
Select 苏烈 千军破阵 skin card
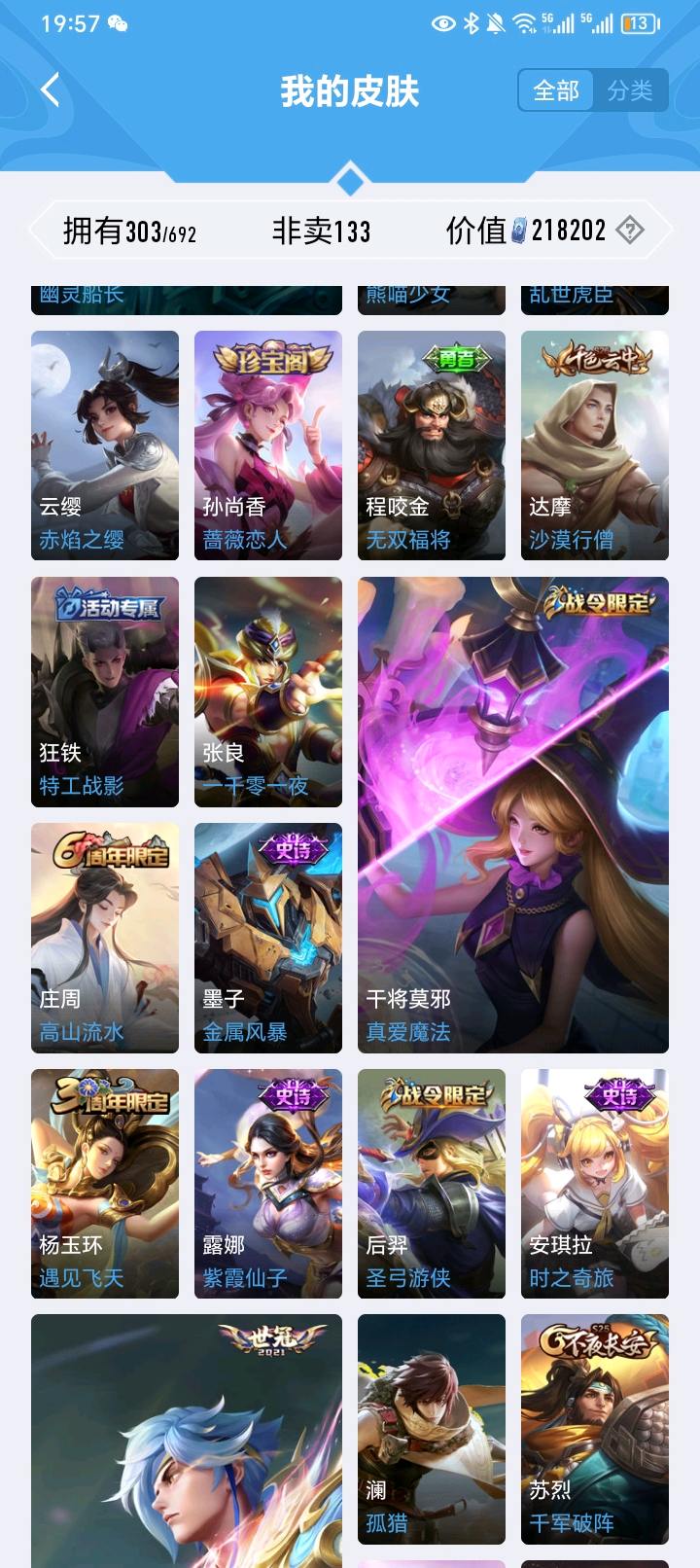tap(595, 1428)
